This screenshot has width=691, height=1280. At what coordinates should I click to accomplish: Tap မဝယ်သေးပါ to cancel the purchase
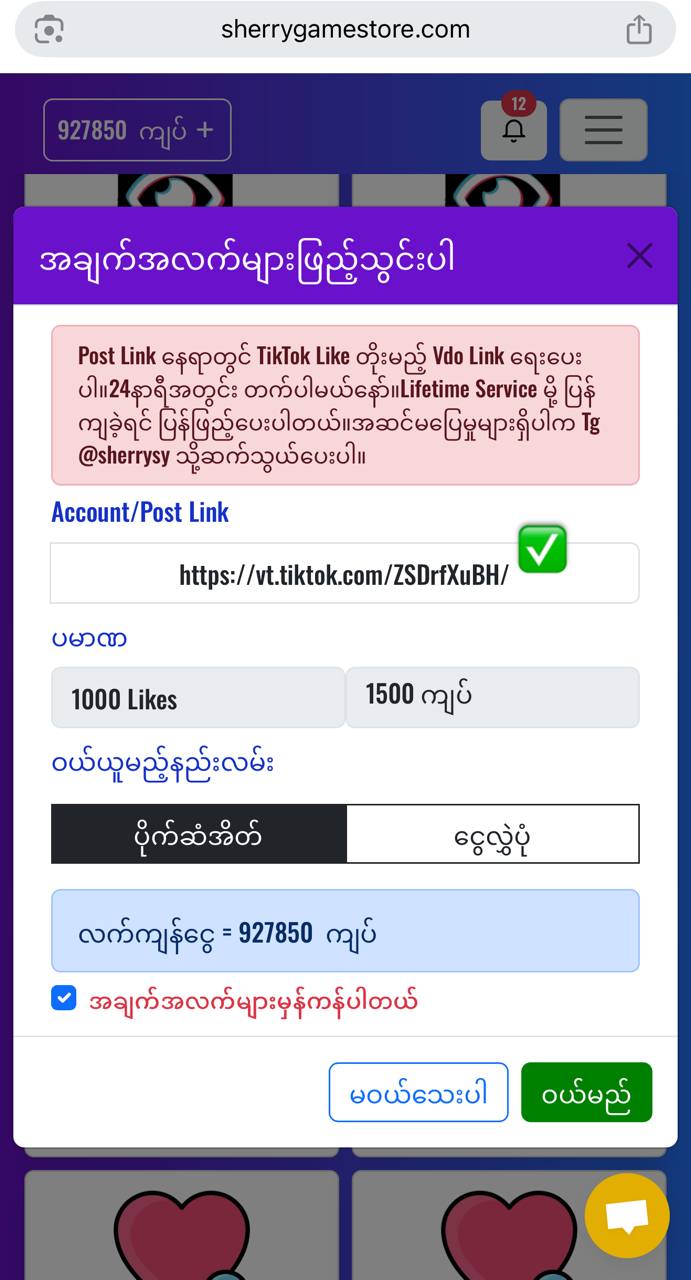[418, 1092]
